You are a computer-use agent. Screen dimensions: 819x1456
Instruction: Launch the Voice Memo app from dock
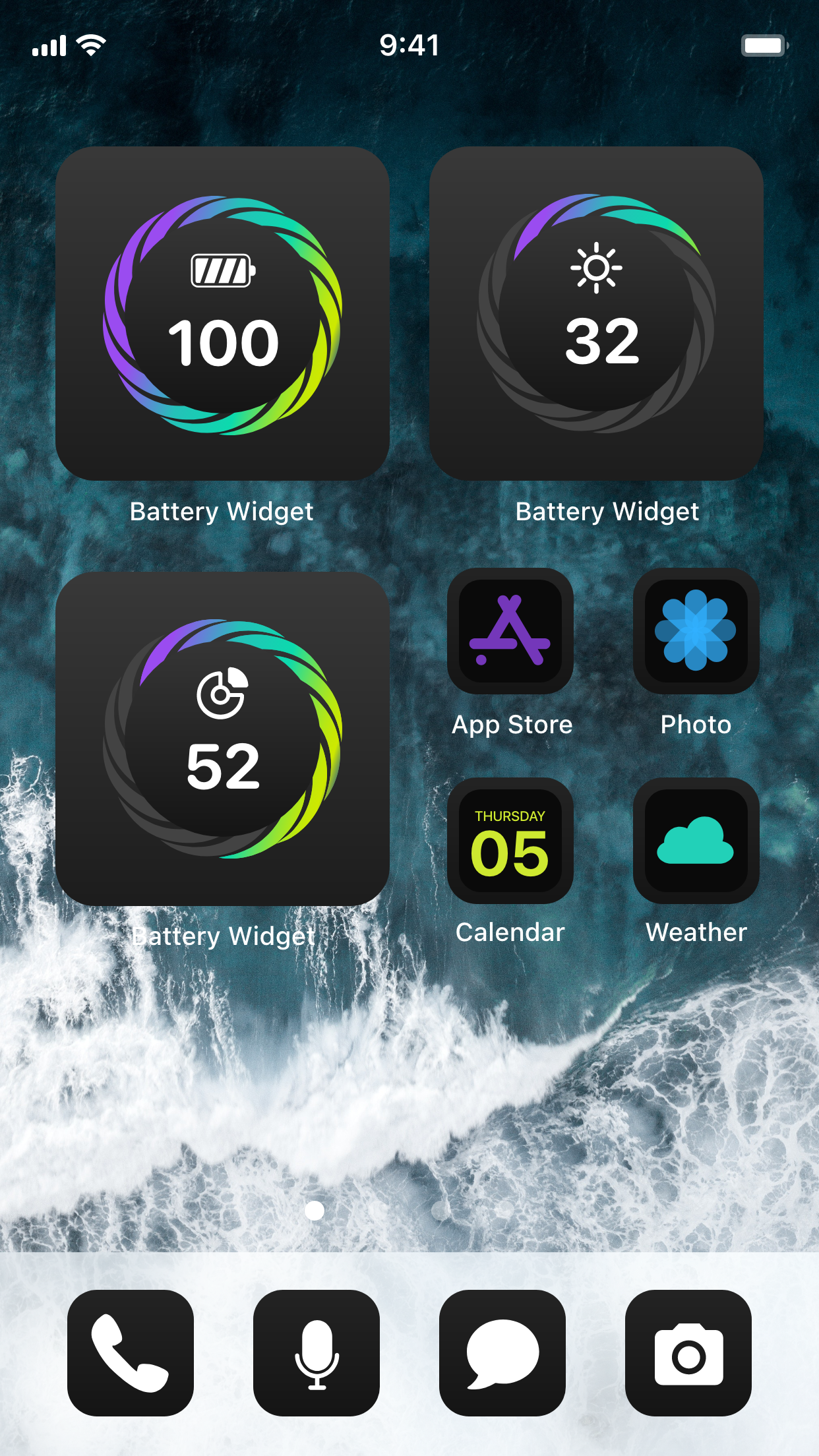pyautogui.click(x=316, y=1352)
